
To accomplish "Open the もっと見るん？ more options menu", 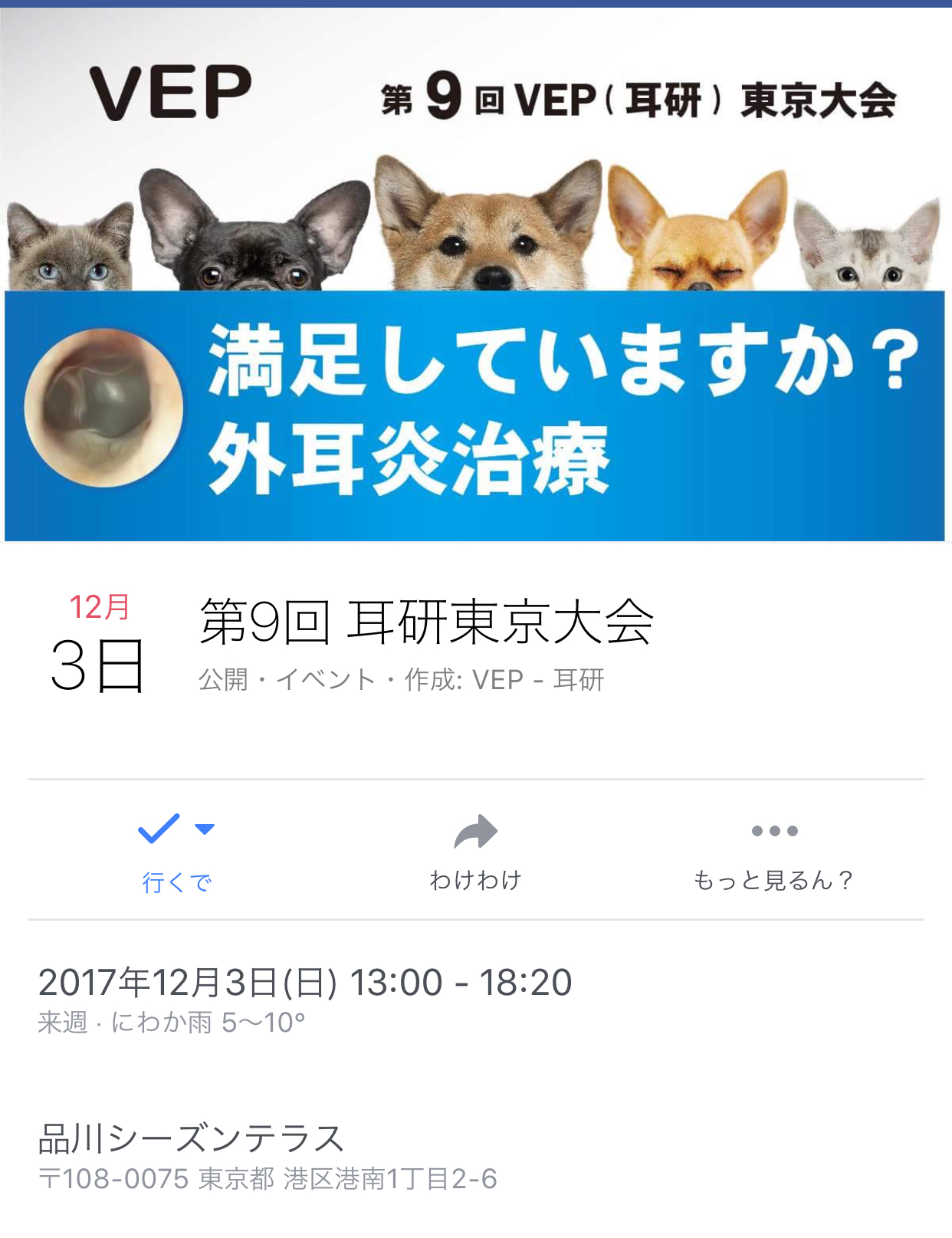I will coord(773,849).
